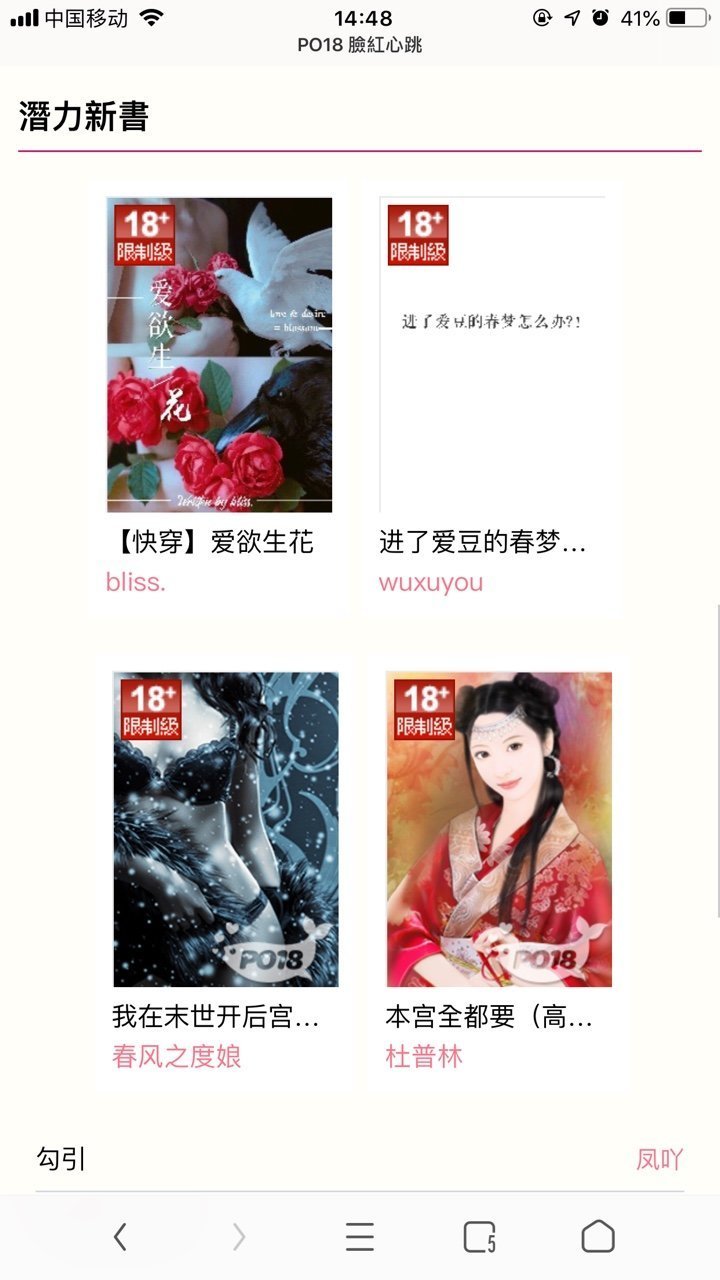The image size is (720, 1280).
Task: Go back using the browser back arrow
Action: [120, 1236]
